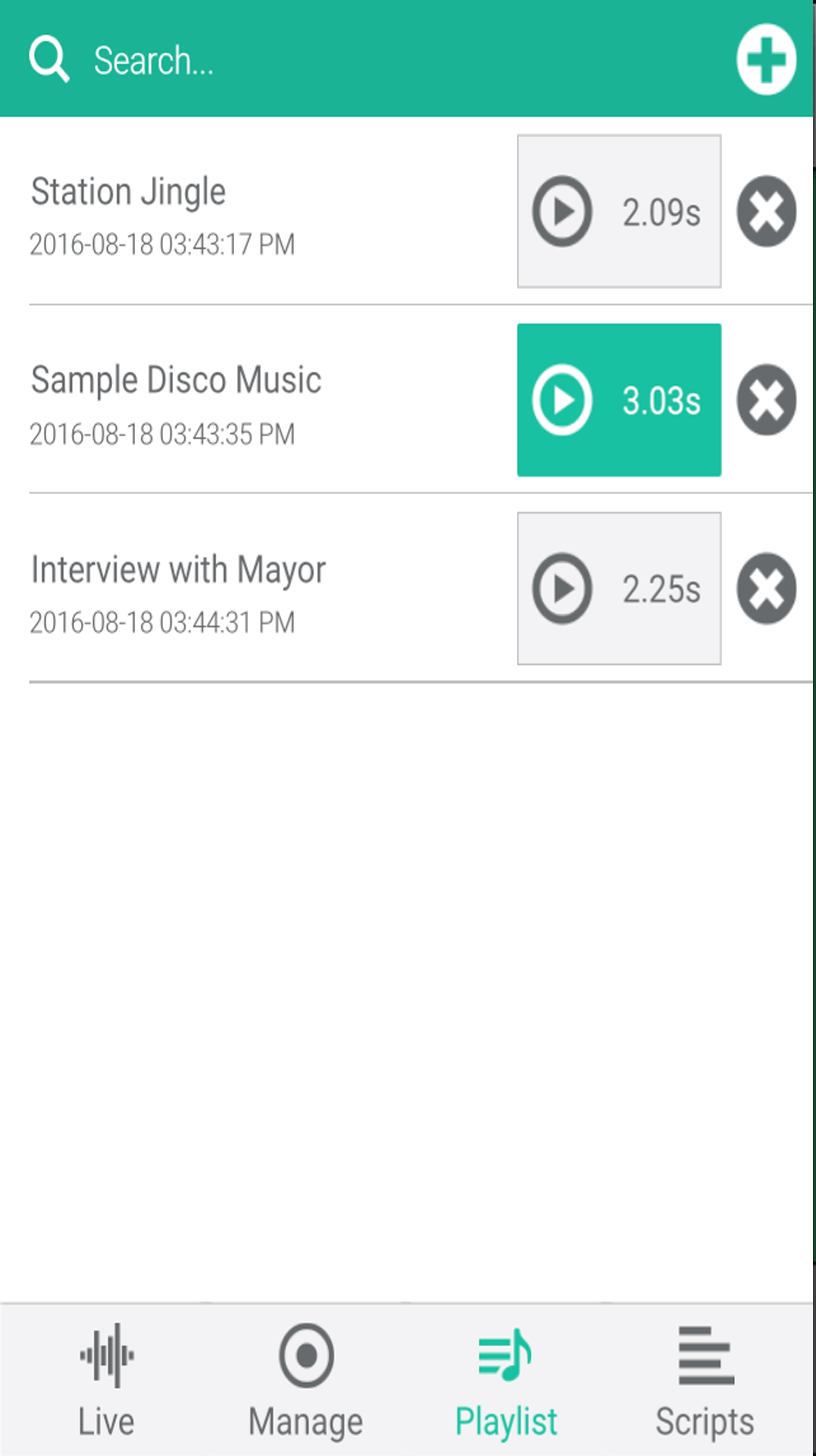Remove Interview with Mayor entry
Viewport: 816px width, 1456px height.
coord(766,588)
